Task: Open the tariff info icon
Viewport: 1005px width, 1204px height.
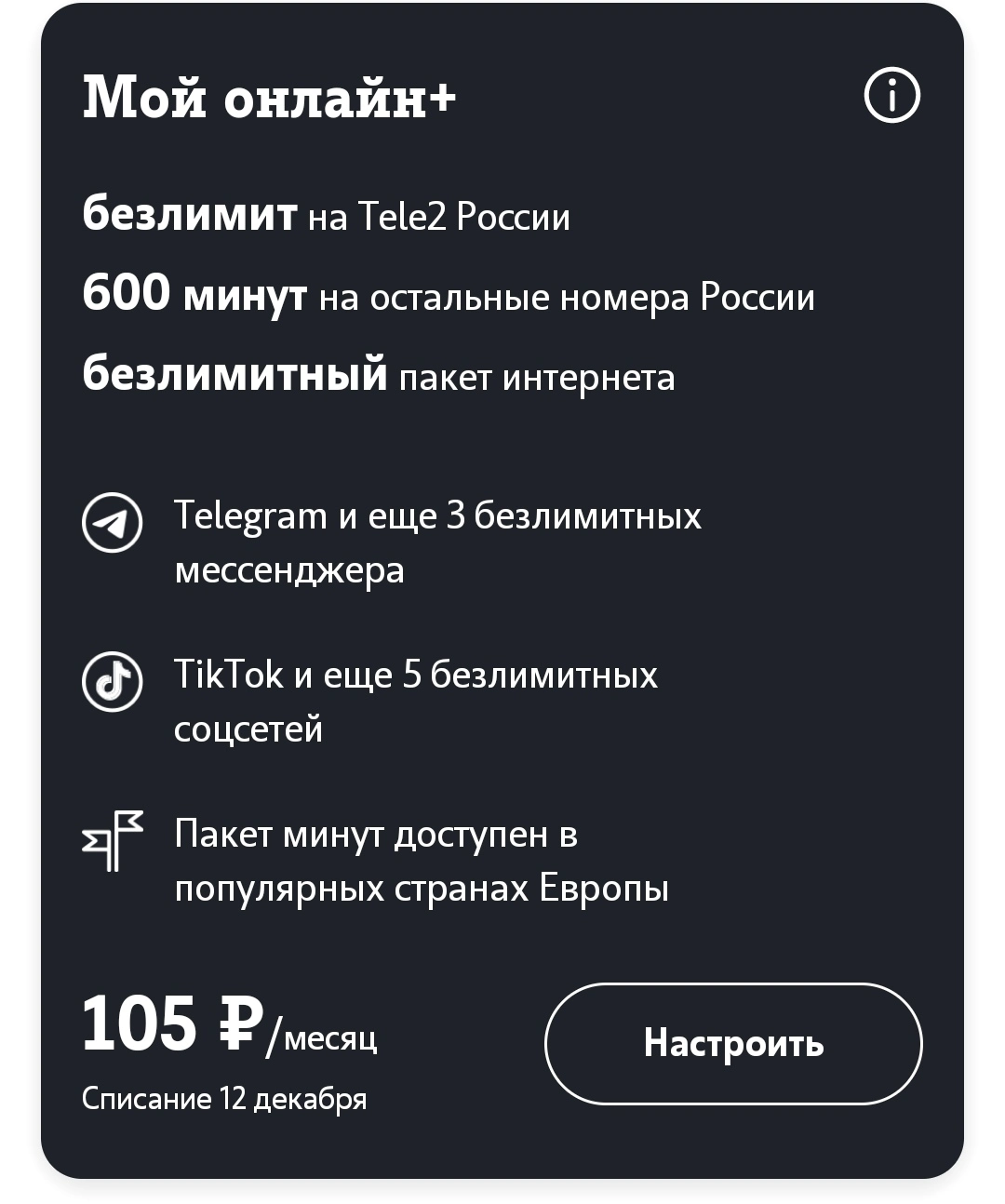Action: click(x=891, y=95)
